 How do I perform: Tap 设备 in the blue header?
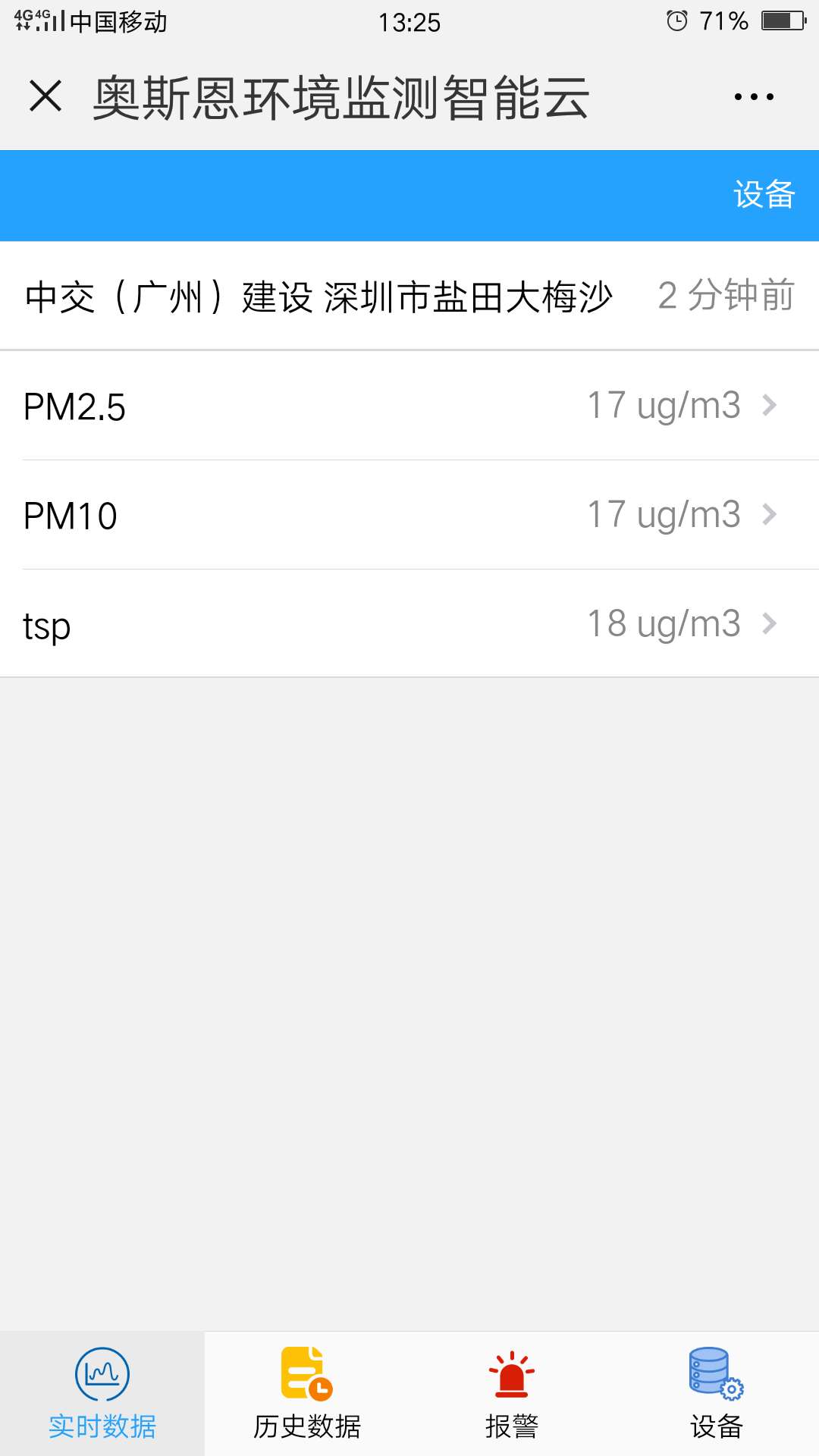click(x=764, y=194)
